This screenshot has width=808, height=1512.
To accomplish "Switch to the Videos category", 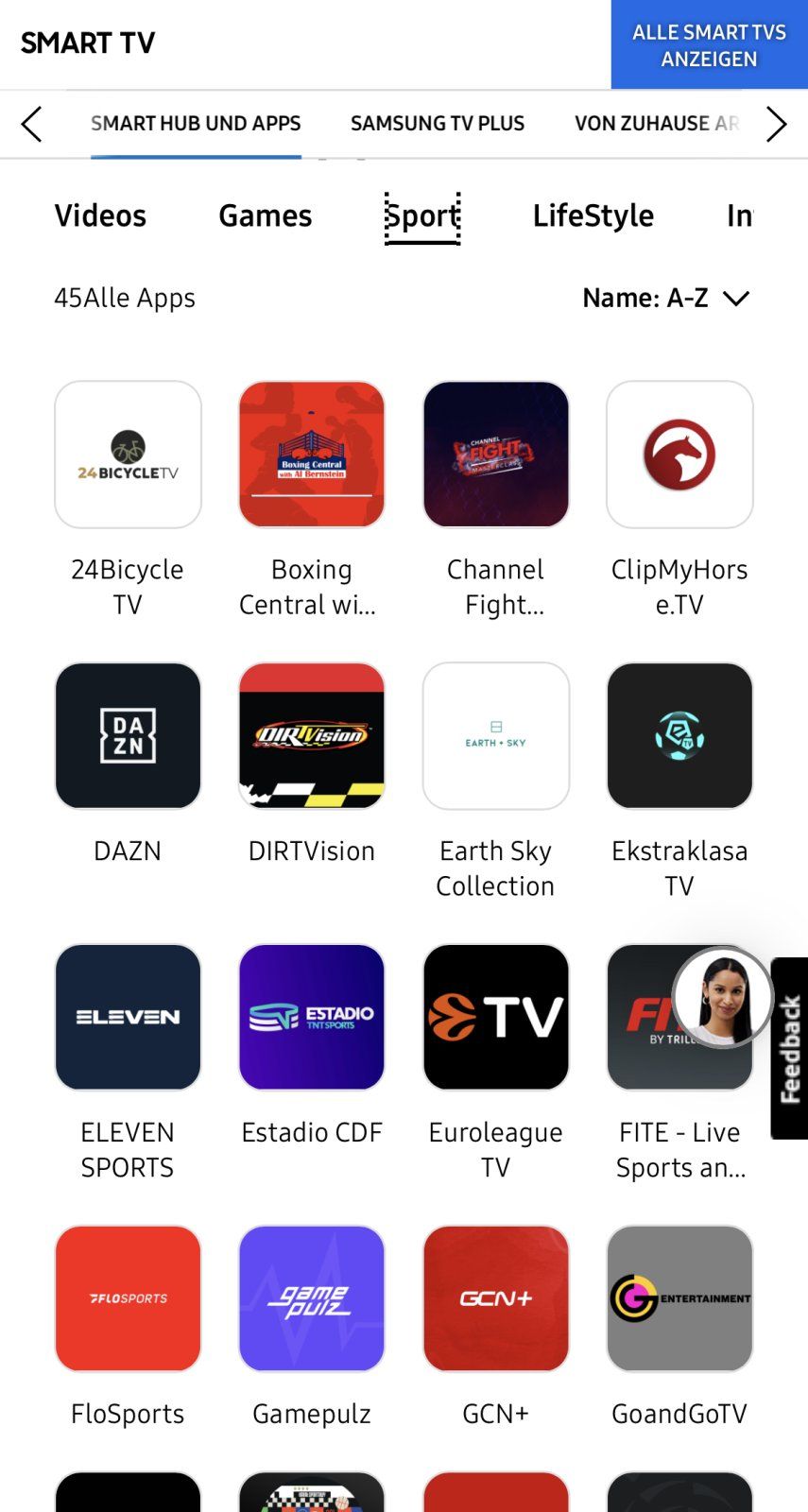I will pyautogui.click(x=100, y=215).
